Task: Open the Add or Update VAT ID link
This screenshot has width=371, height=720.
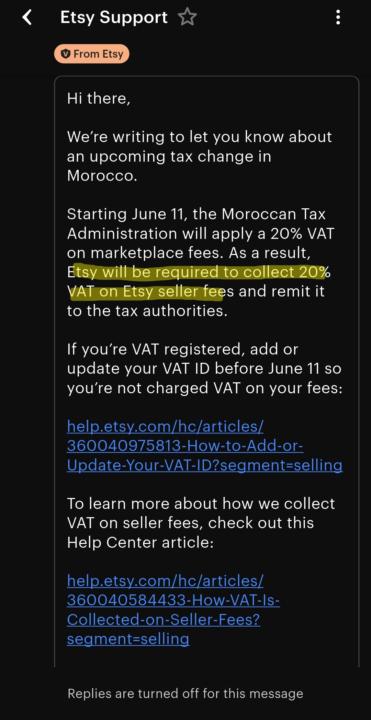Action: [204, 446]
